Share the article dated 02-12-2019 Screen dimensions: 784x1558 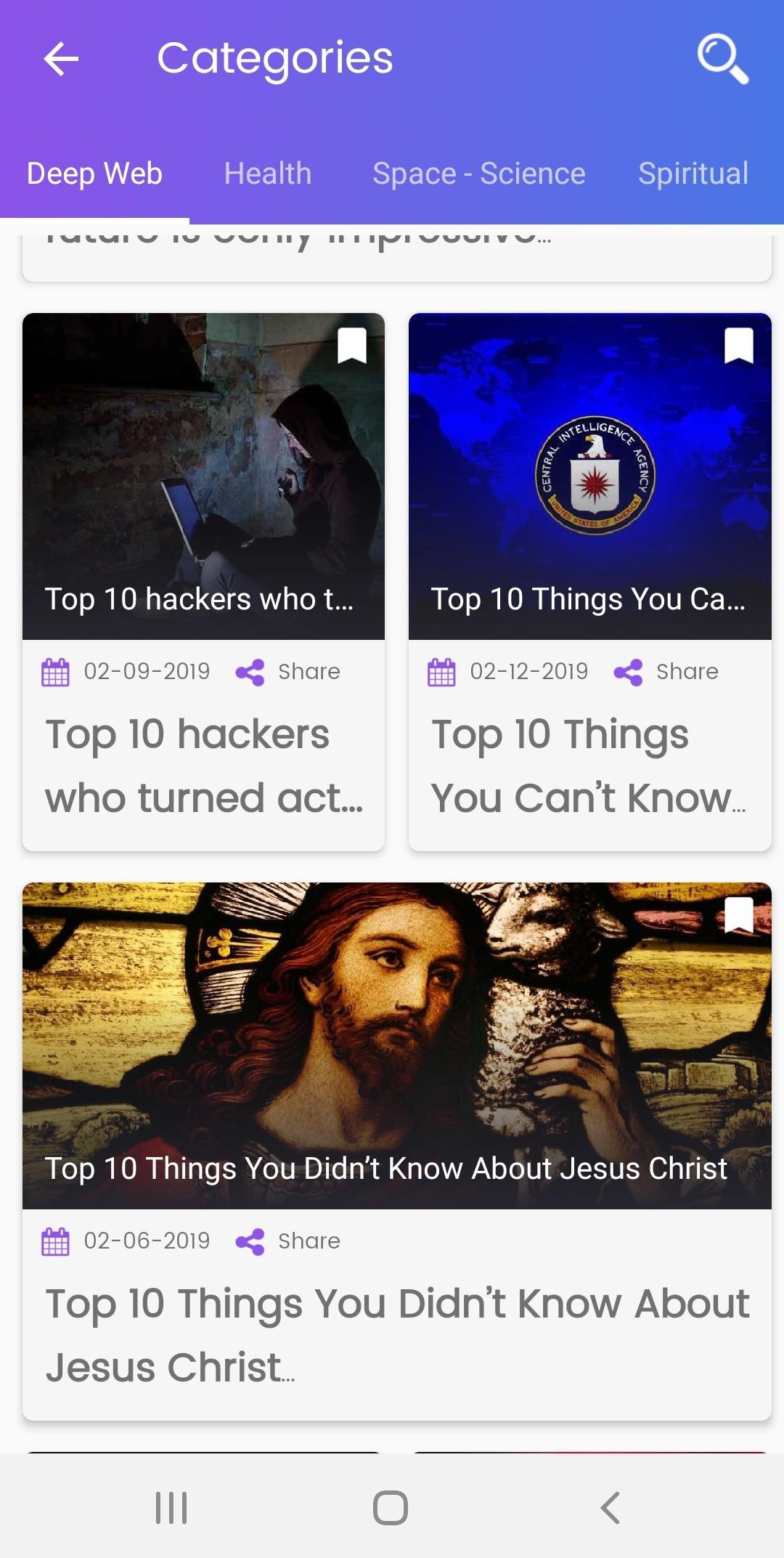[x=666, y=672]
